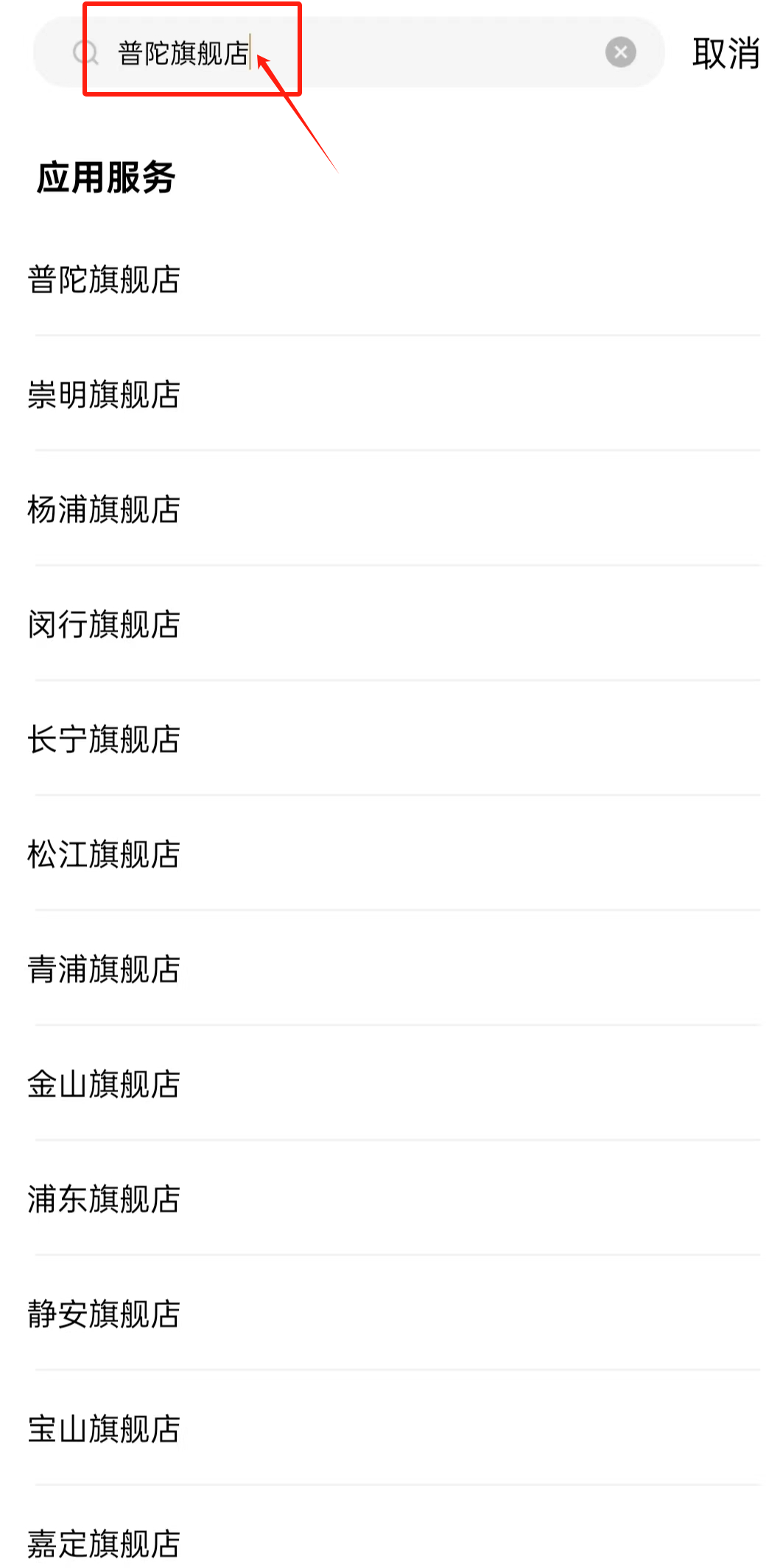The image size is (780, 1568).
Task: Open 嘉定旗舰店
Action: pos(105,1543)
